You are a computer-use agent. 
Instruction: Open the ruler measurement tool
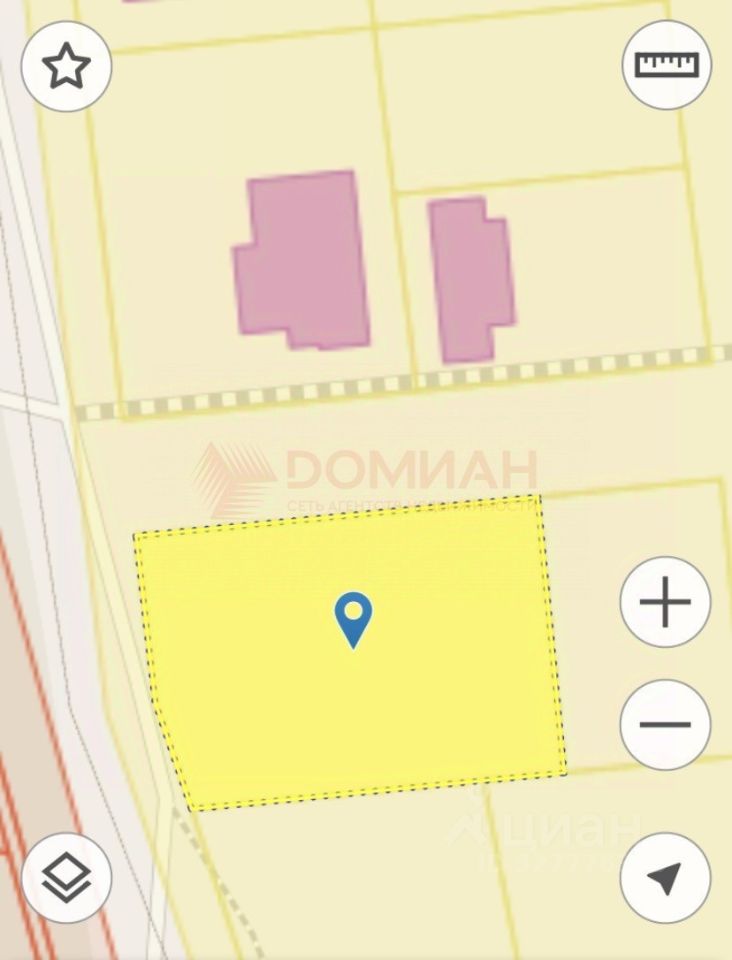click(666, 65)
